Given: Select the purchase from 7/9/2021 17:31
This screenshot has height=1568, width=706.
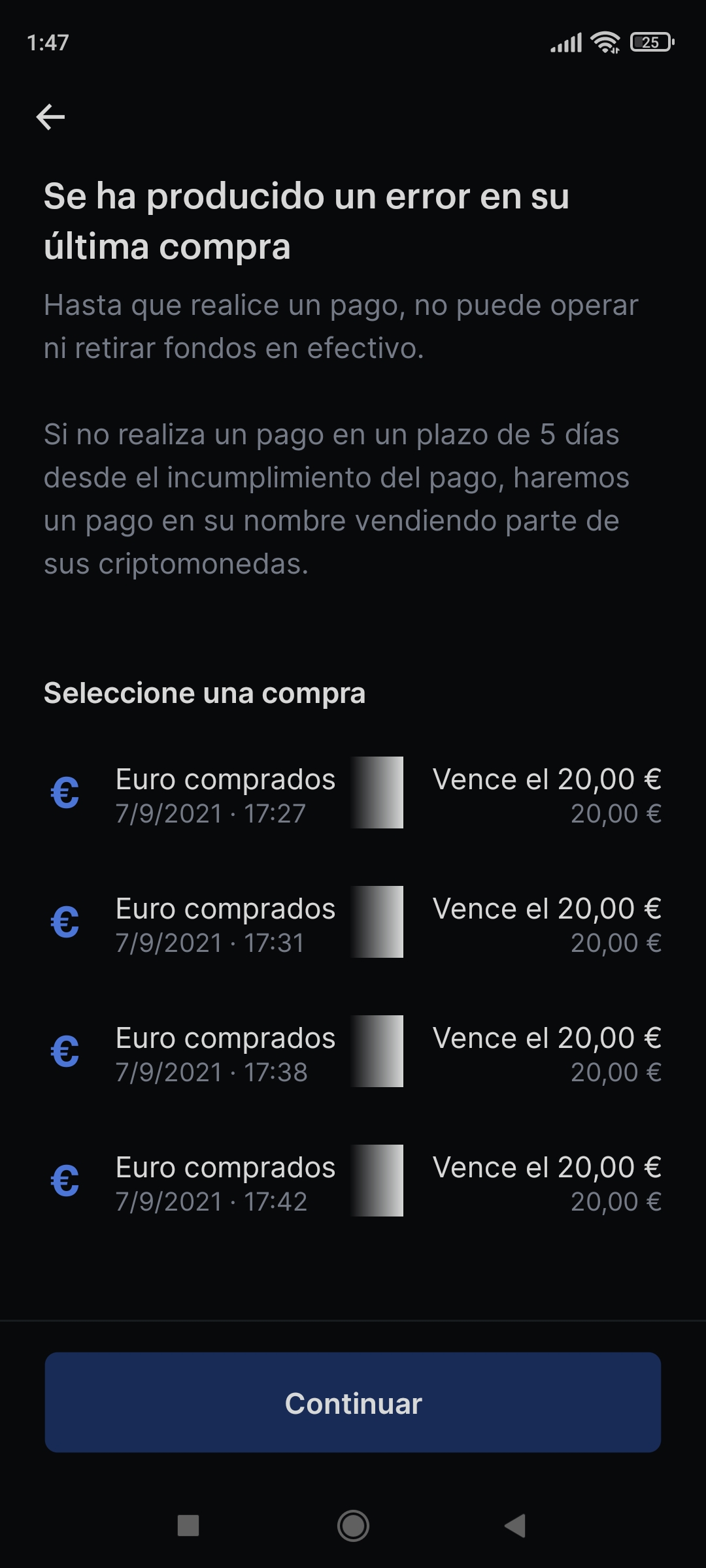Looking at the screenshot, I should click(x=353, y=923).
